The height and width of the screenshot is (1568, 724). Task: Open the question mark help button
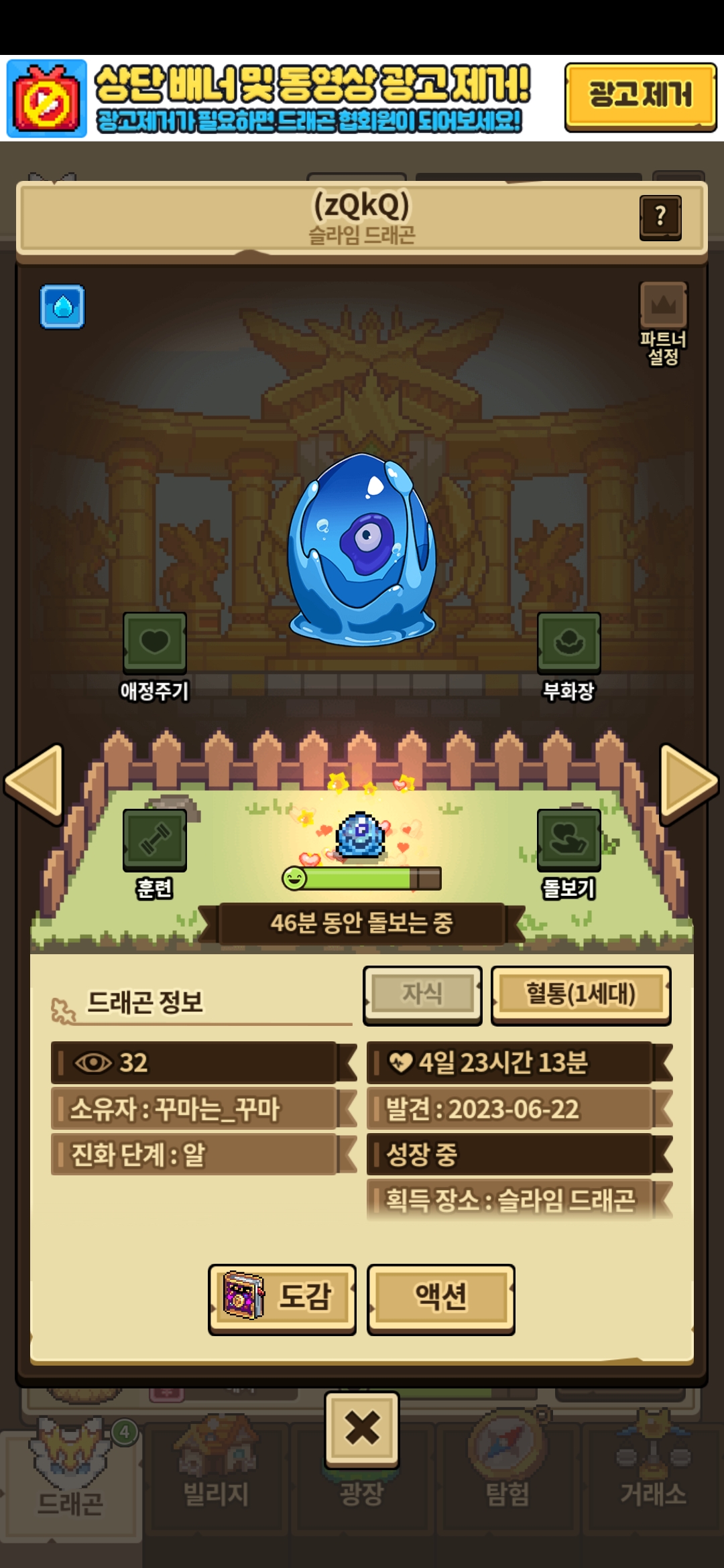[x=660, y=217]
